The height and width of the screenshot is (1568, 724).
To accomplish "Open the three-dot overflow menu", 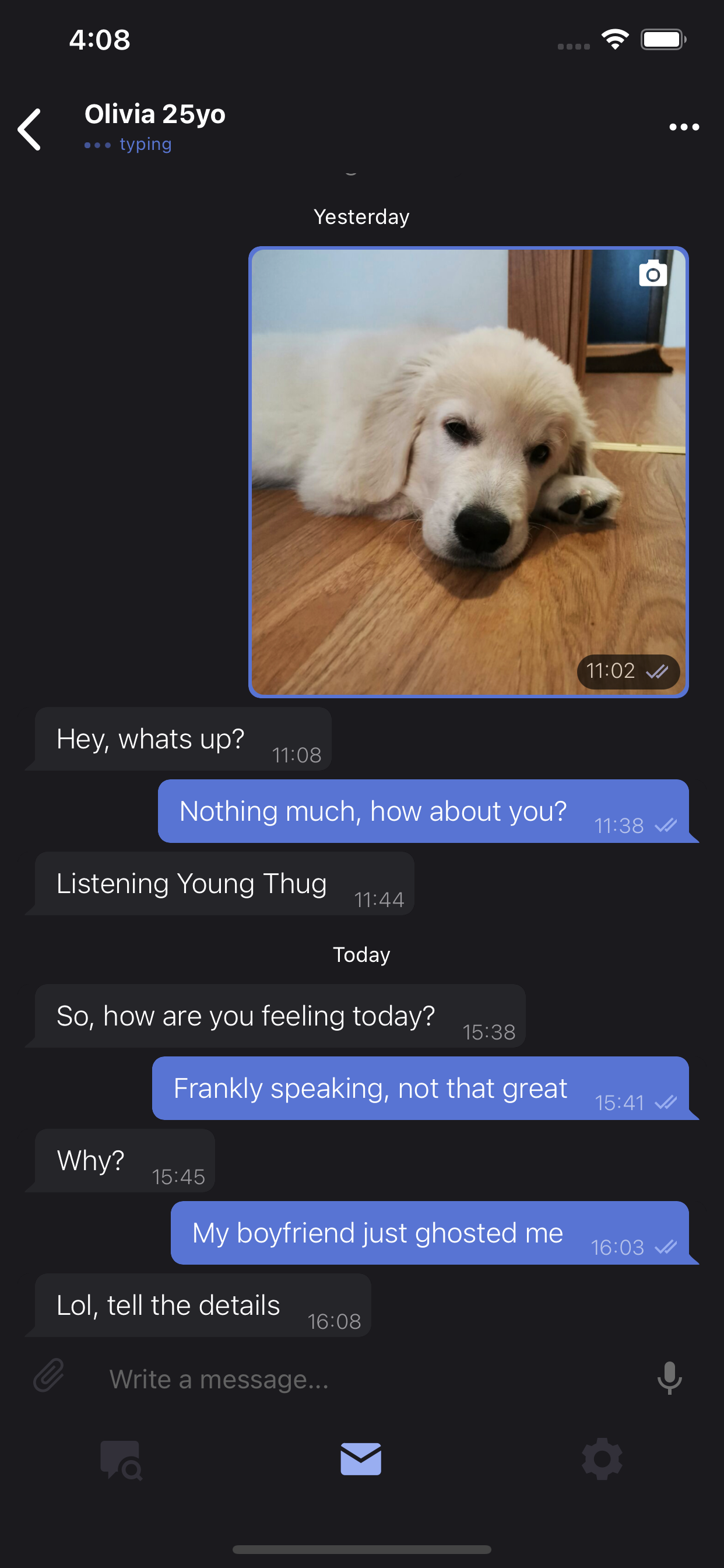I will [x=684, y=127].
